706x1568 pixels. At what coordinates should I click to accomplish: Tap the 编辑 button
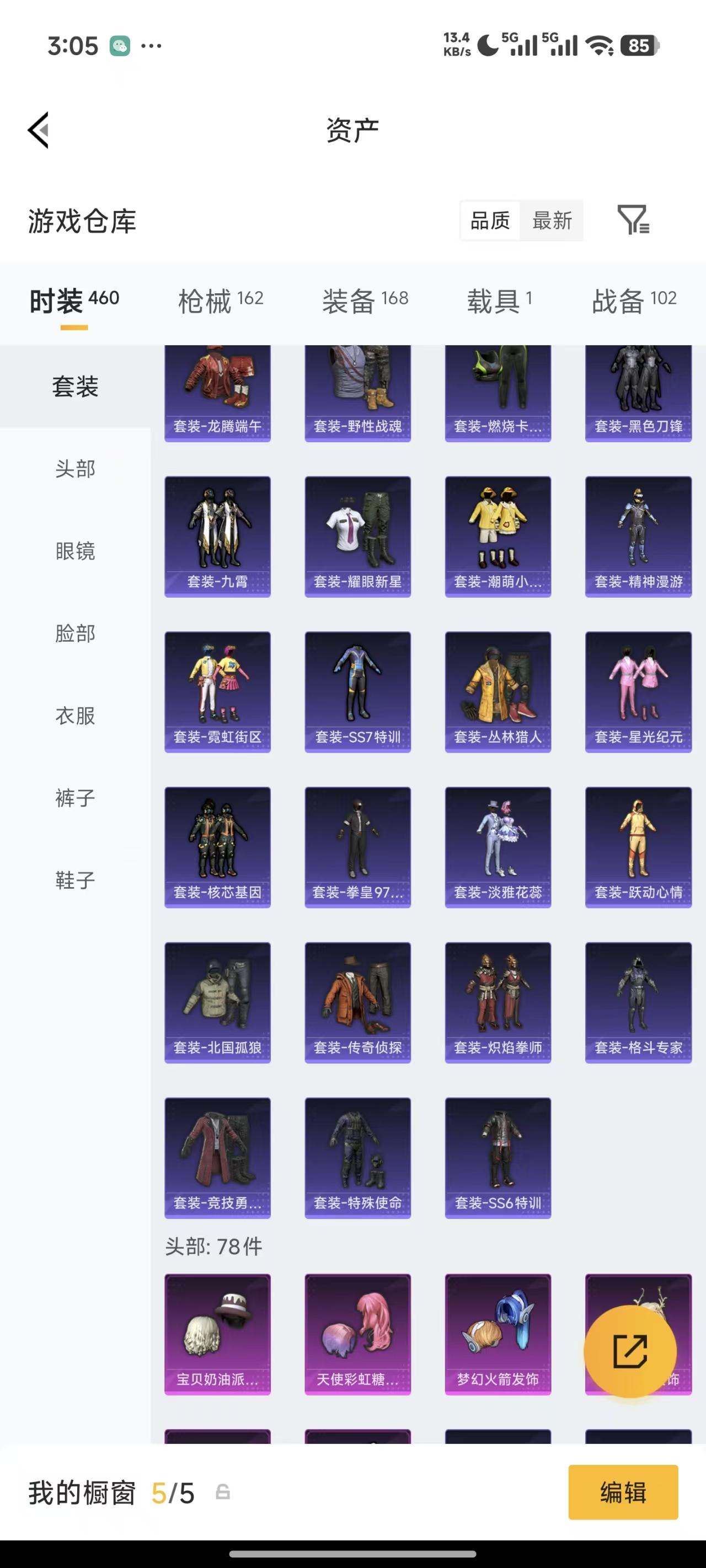point(623,1492)
